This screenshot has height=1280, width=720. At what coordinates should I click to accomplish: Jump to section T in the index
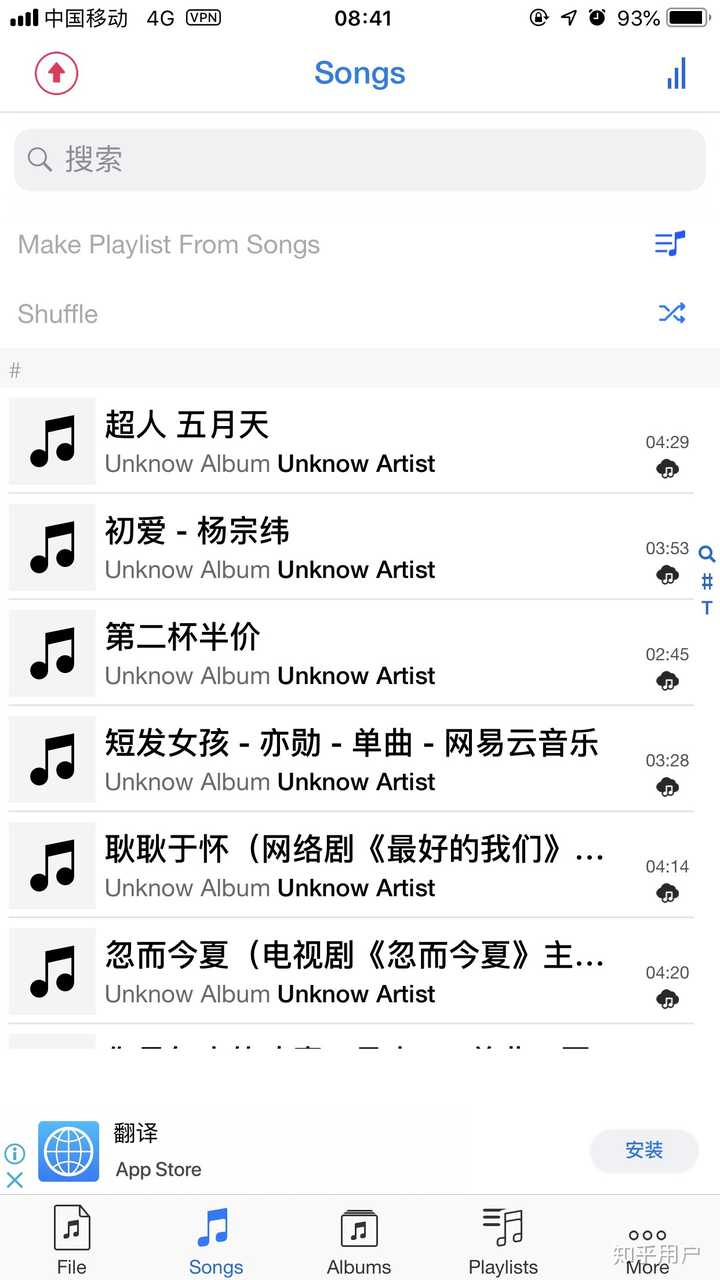tap(707, 608)
